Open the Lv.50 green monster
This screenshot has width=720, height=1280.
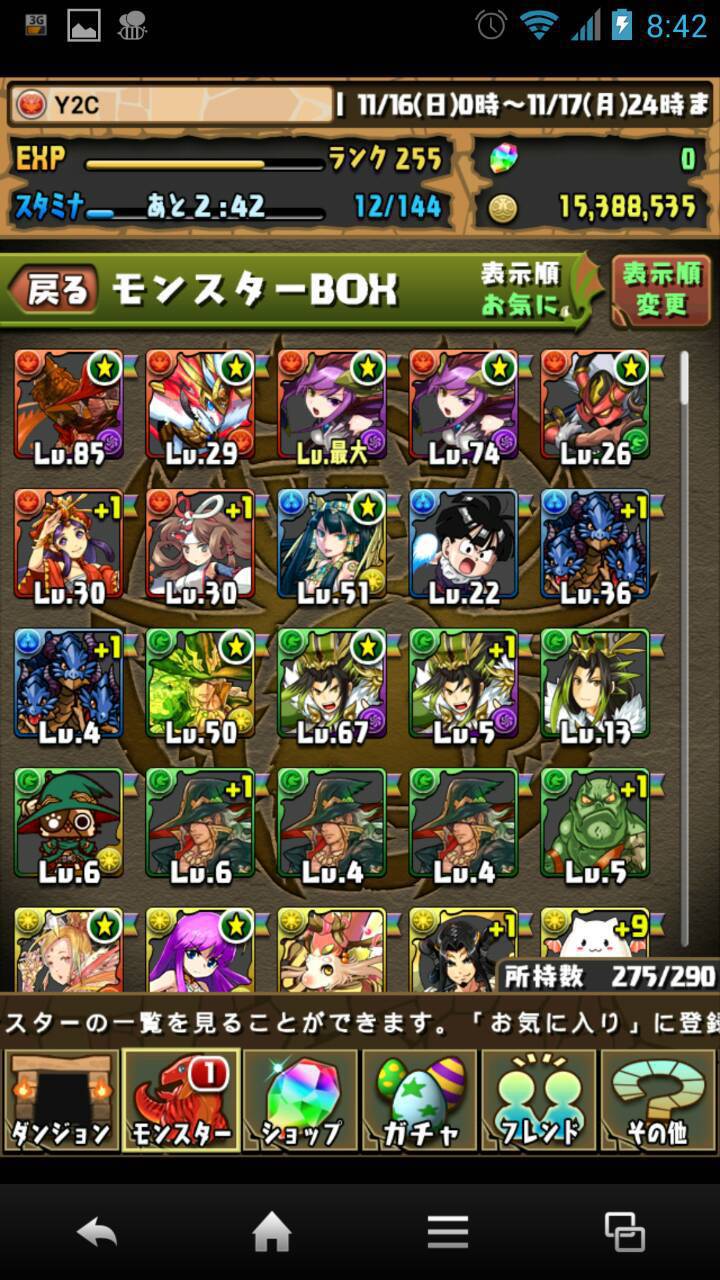click(200, 688)
